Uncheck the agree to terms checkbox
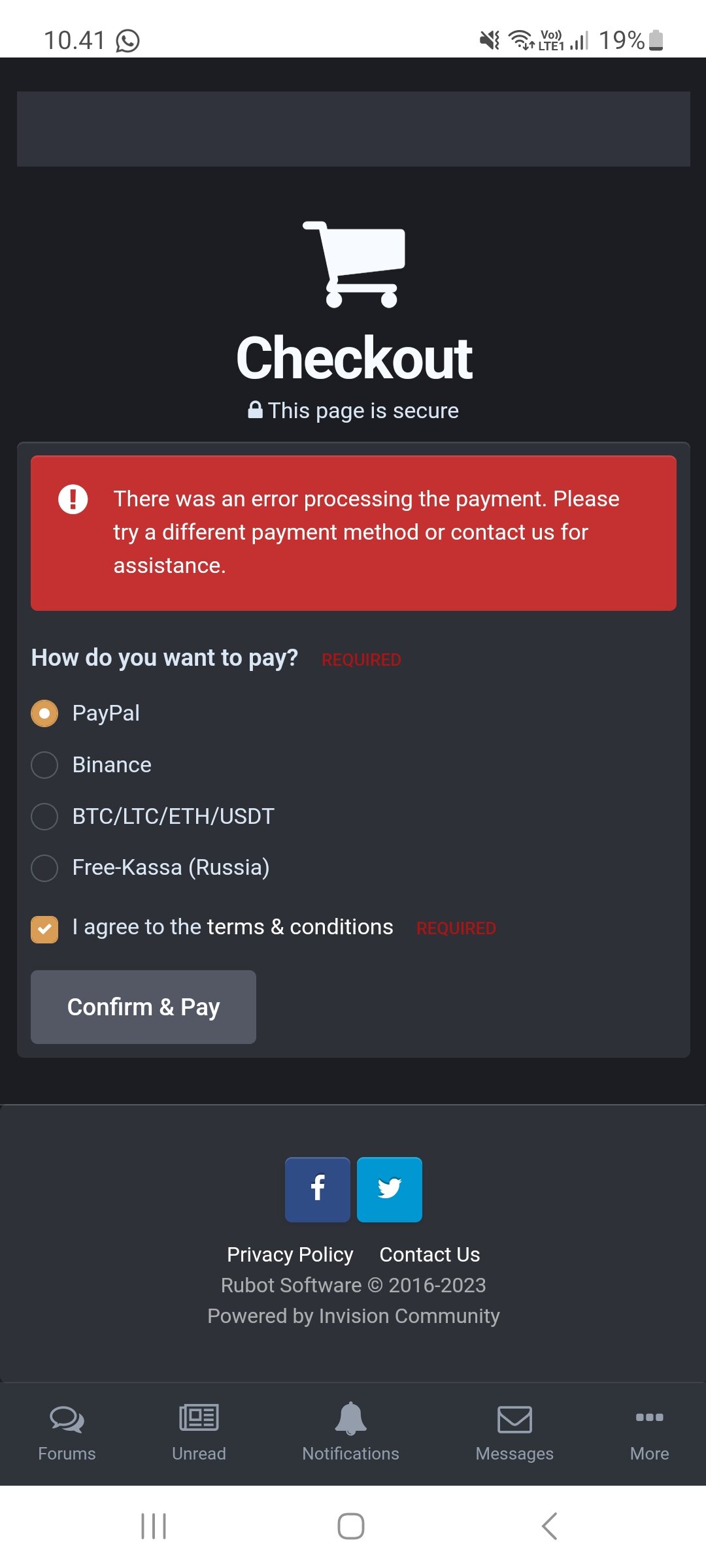 tap(44, 929)
